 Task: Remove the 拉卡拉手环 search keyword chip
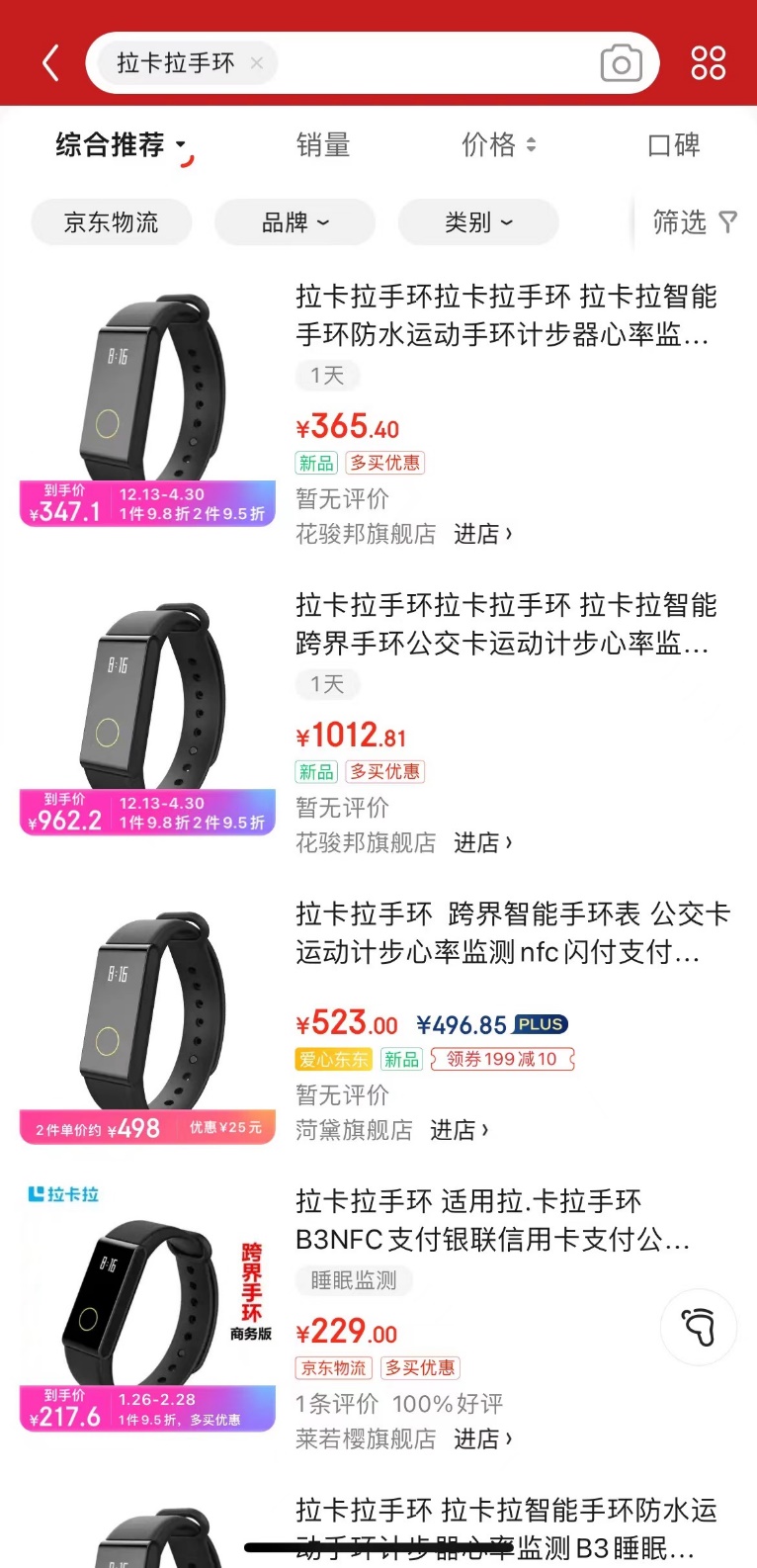coord(257,63)
